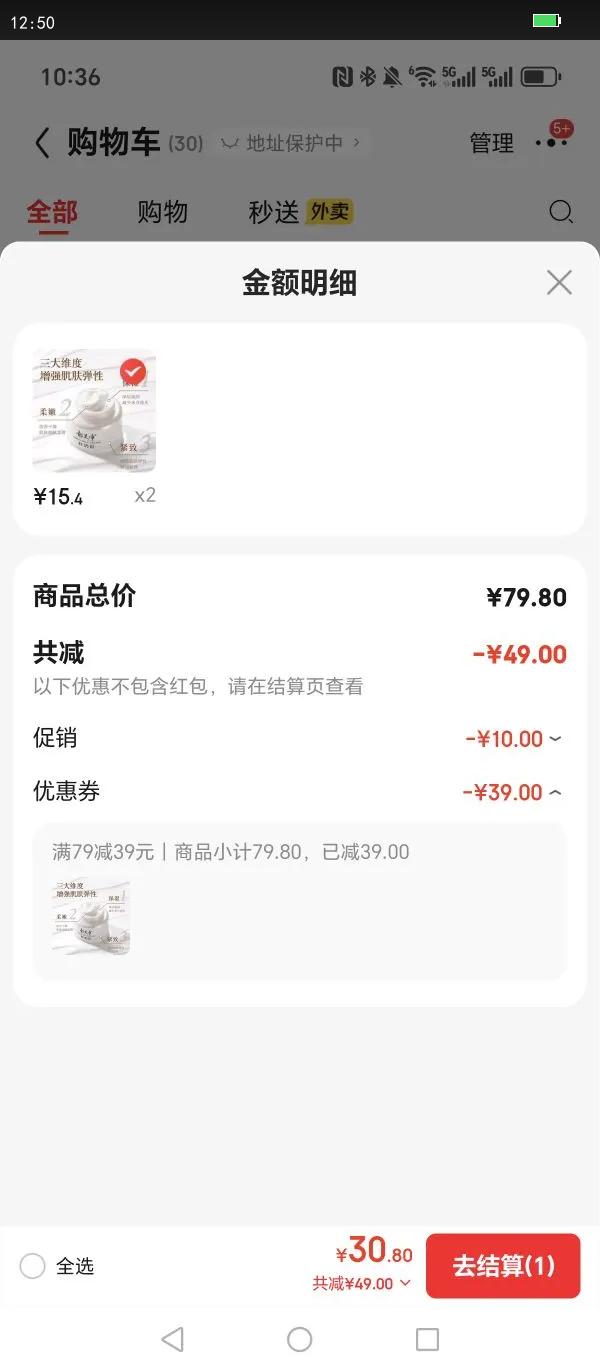Select the 全部 tab

pos(52,212)
